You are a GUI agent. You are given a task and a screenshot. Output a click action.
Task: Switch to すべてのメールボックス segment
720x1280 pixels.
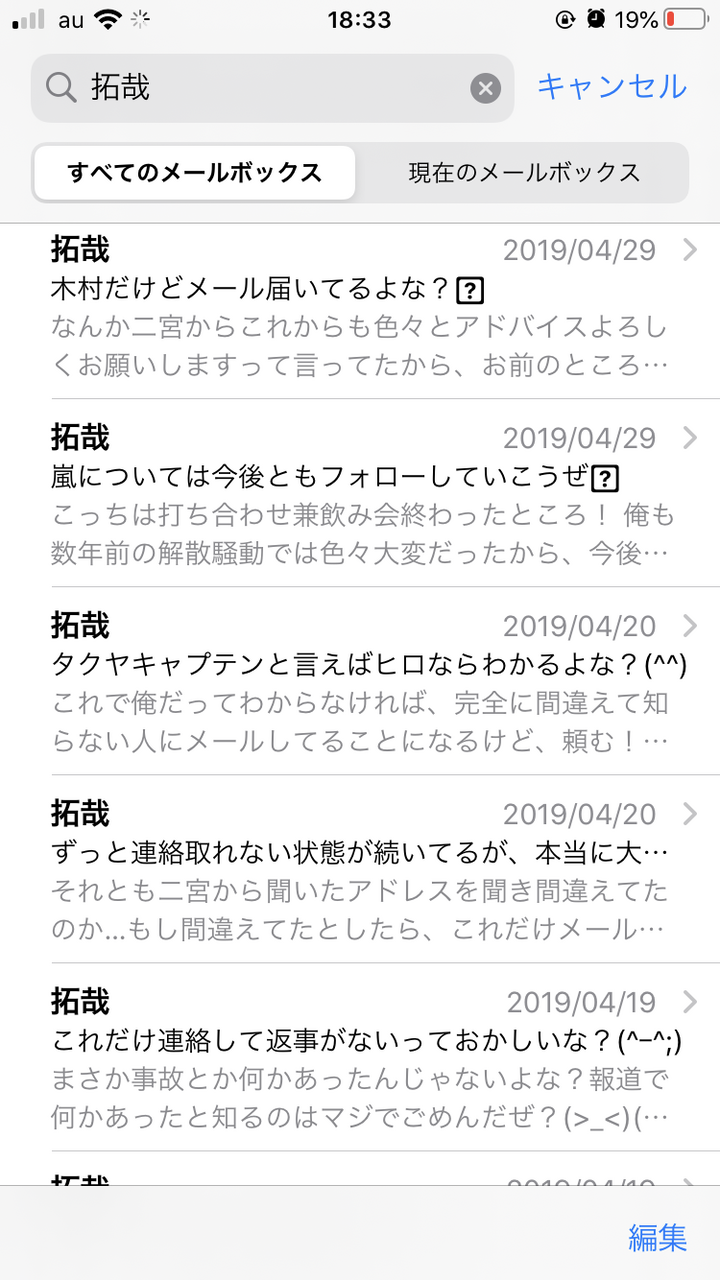[x=195, y=172]
